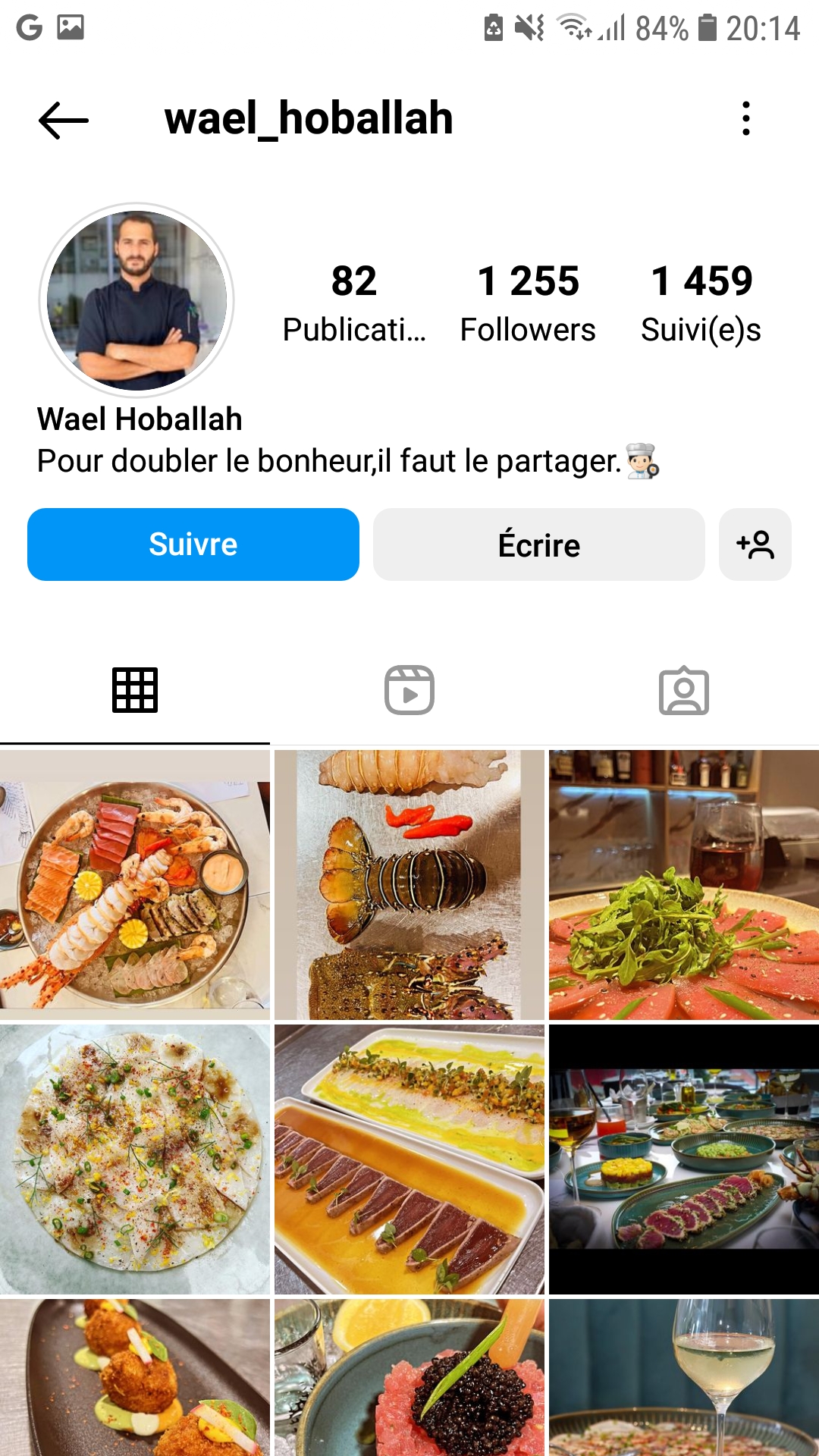Tap Écrire to message the user
This screenshot has height=1456, width=819.
538,544
